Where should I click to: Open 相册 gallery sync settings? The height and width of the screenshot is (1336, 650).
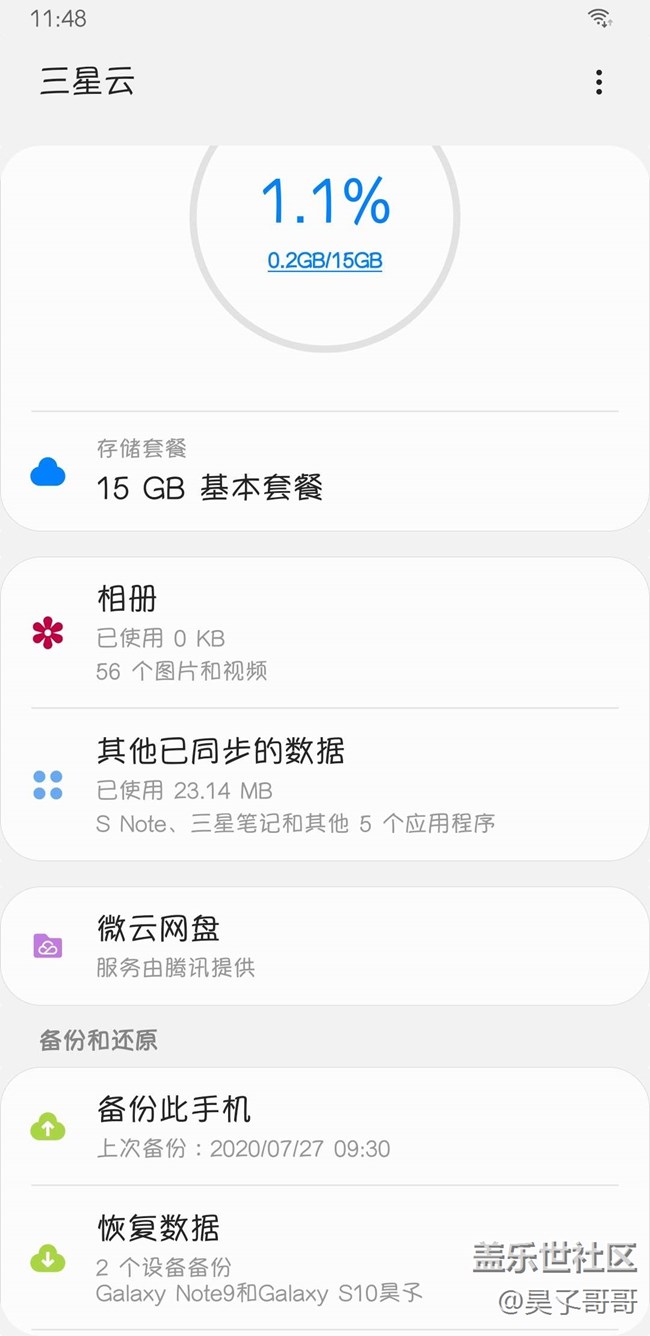[324, 633]
